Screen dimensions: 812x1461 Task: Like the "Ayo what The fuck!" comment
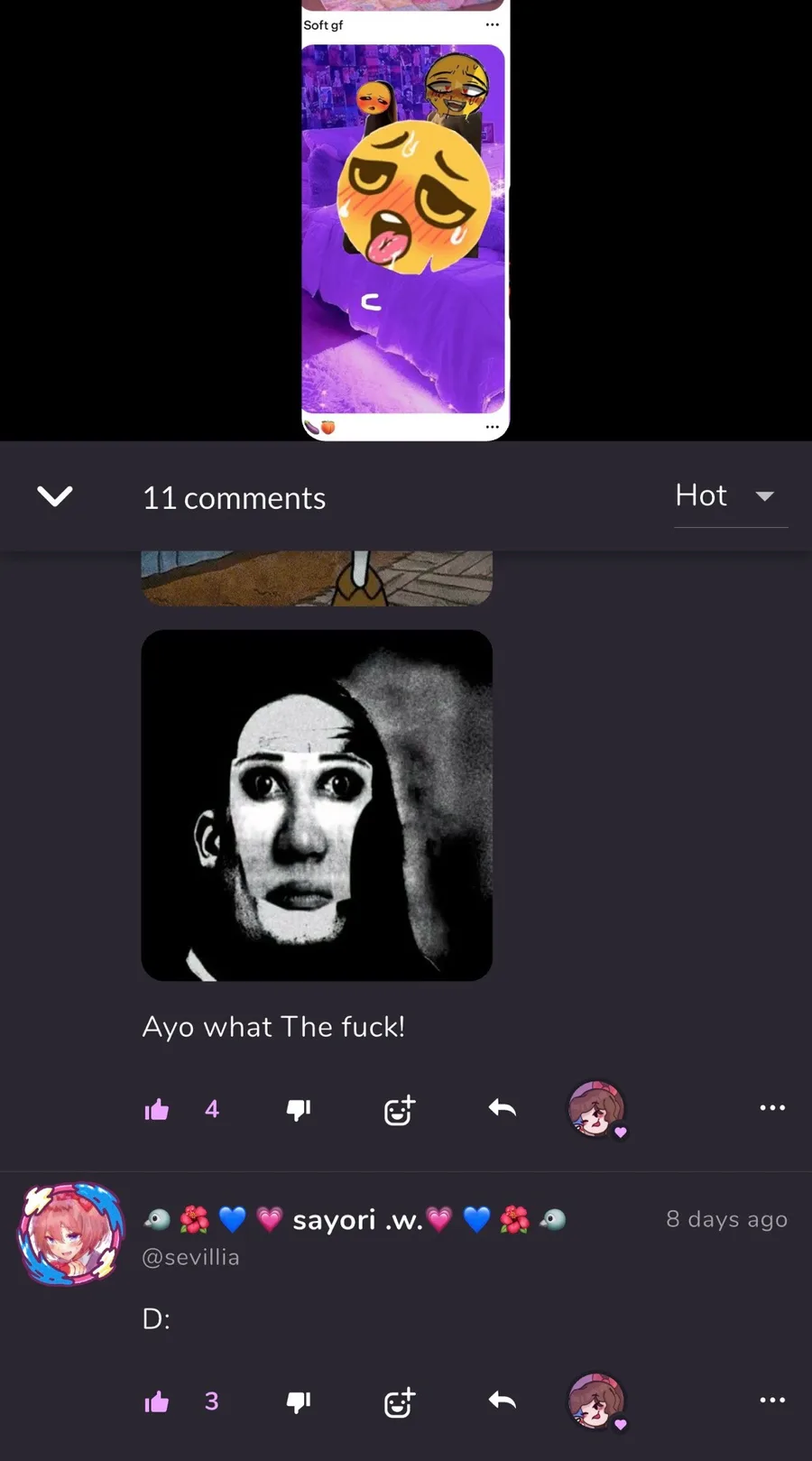157,1109
